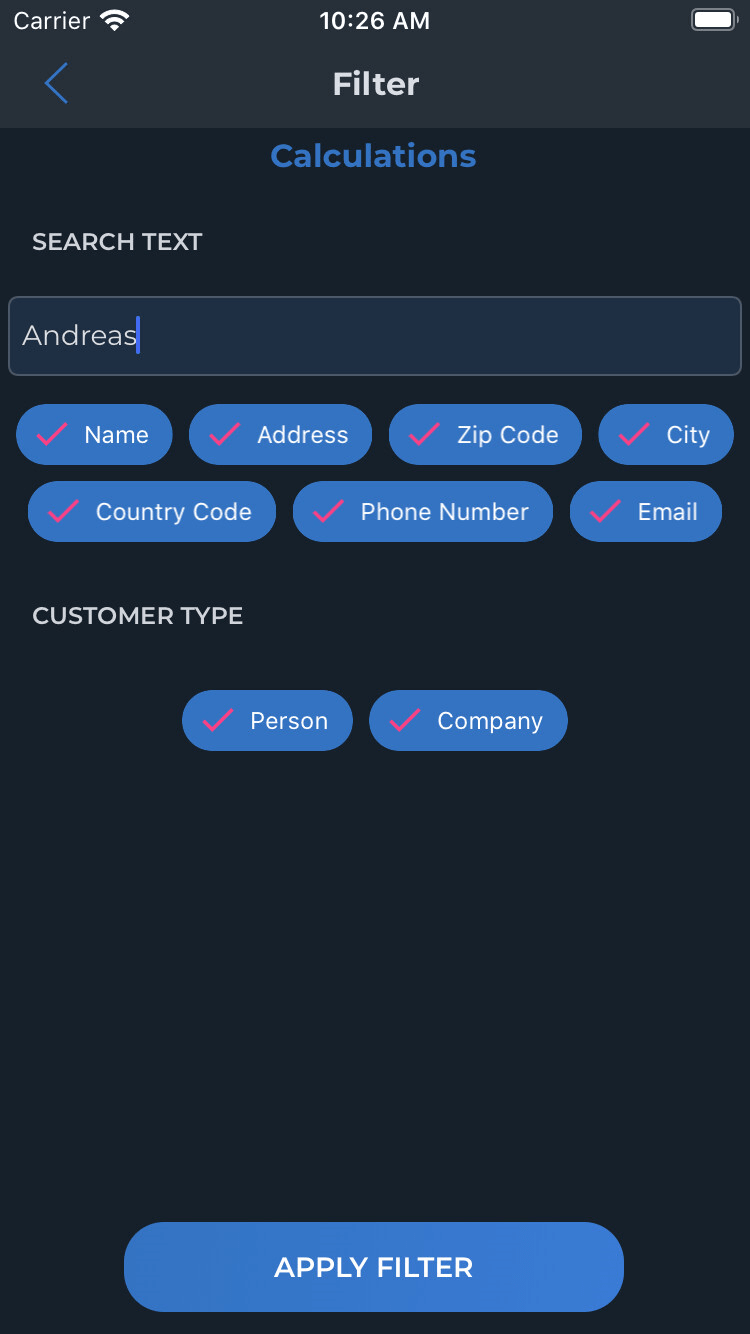Uncheck the Zip Code chip

click(x=485, y=434)
